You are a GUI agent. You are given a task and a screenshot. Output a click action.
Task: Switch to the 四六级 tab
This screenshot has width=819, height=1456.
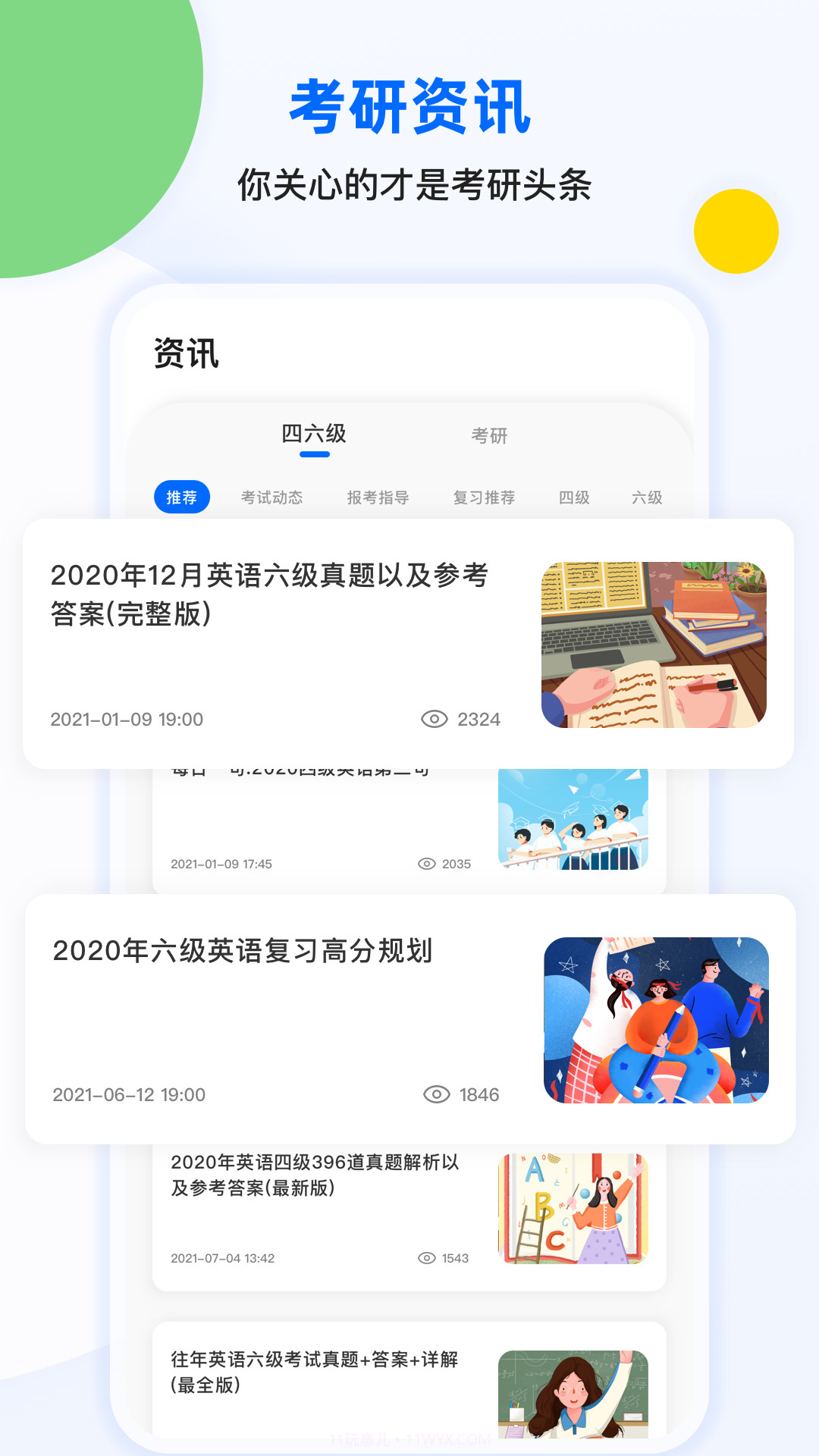click(x=315, y=436)
